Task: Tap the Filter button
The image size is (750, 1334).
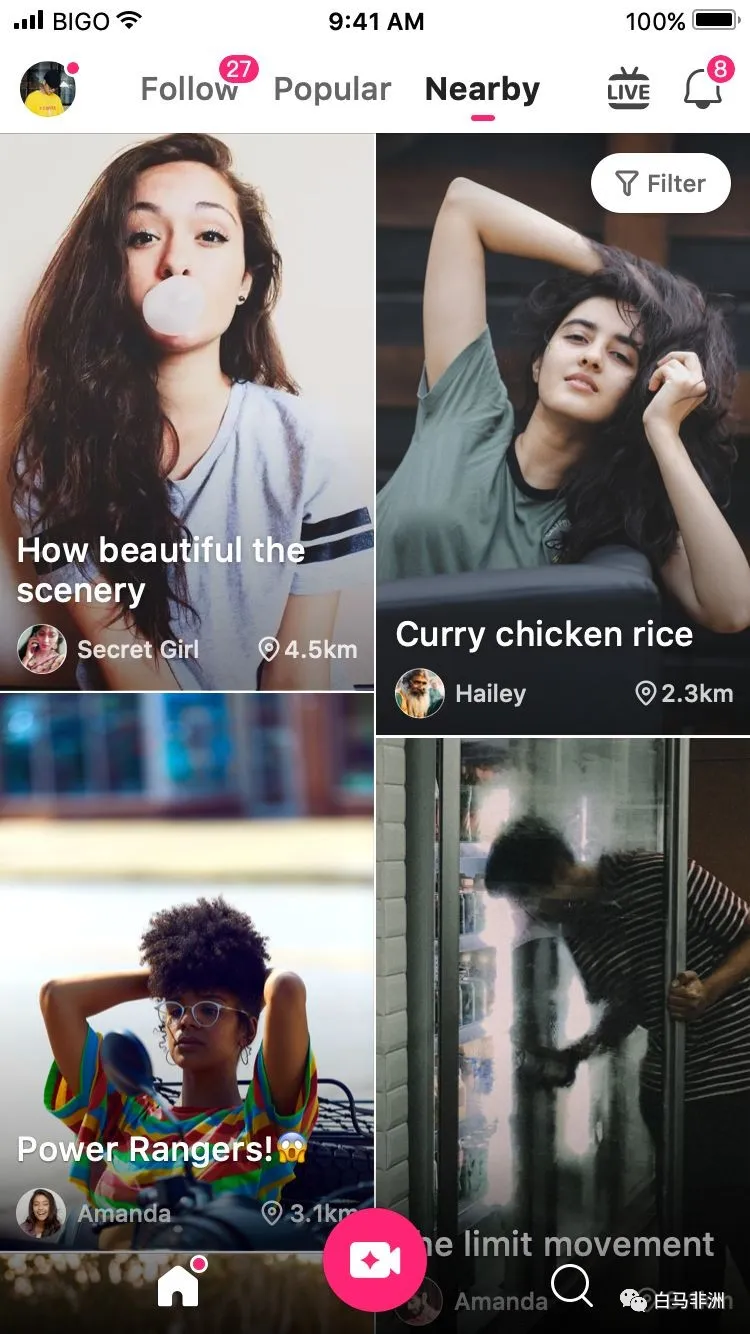Action: click(x=661, y=183)
